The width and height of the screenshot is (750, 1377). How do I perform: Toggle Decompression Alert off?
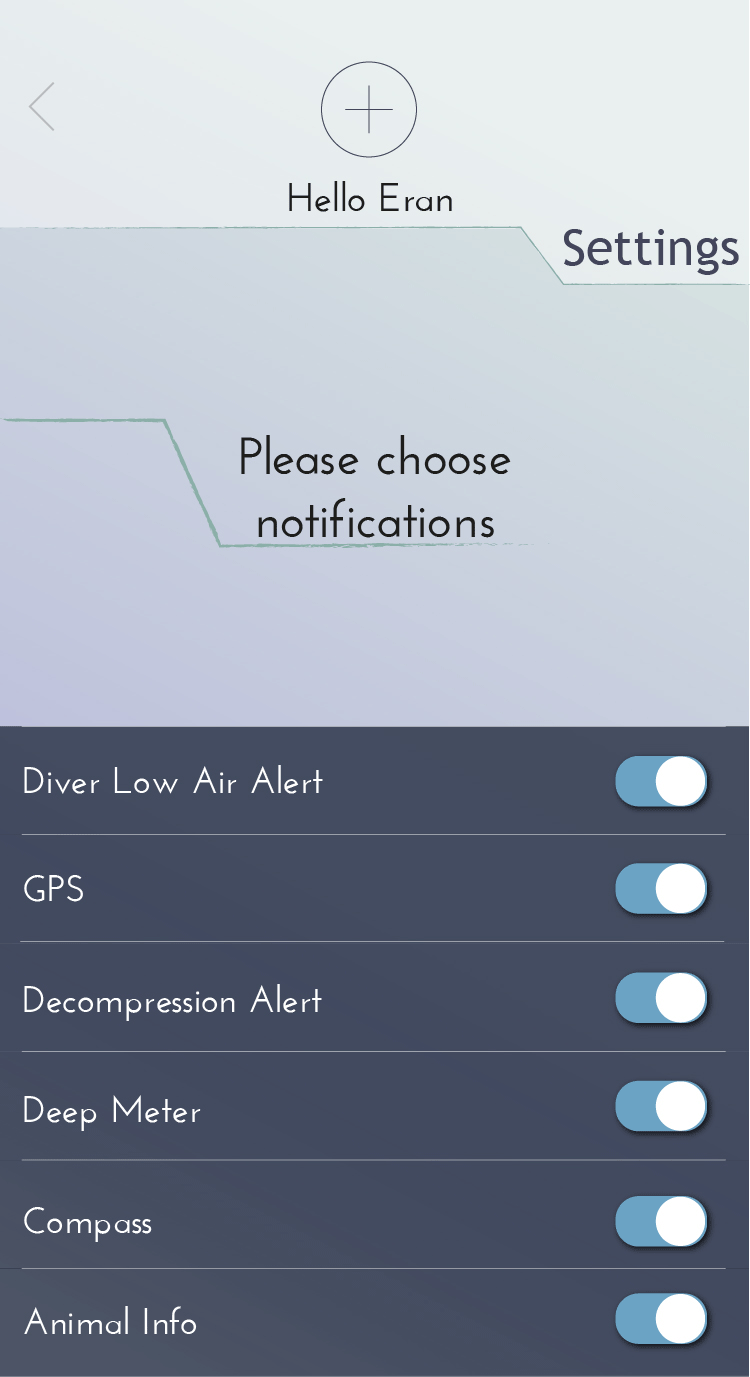pos(661,999)
